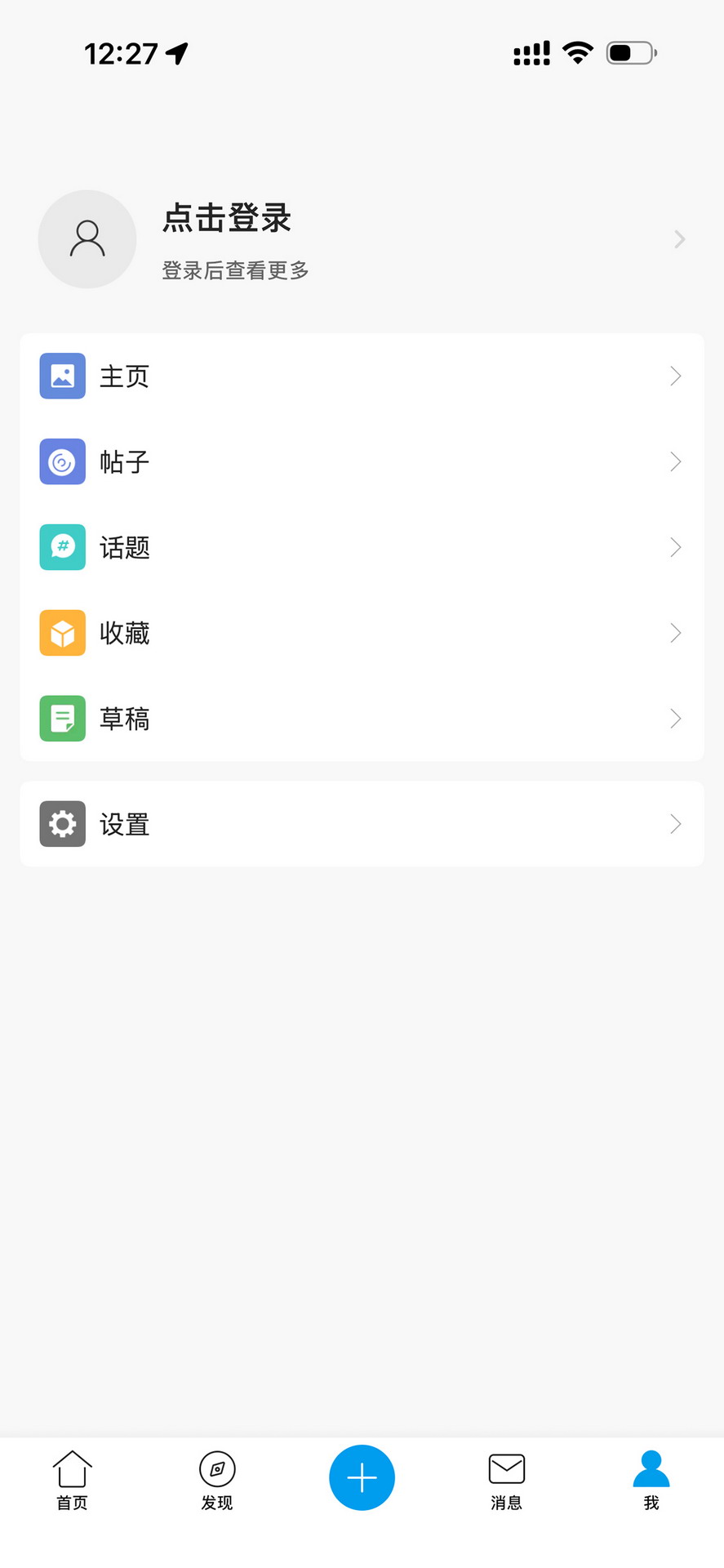The image size is (724, 1568).
Task: Expand the 主页 row chevron
Action: coord(676,376)
